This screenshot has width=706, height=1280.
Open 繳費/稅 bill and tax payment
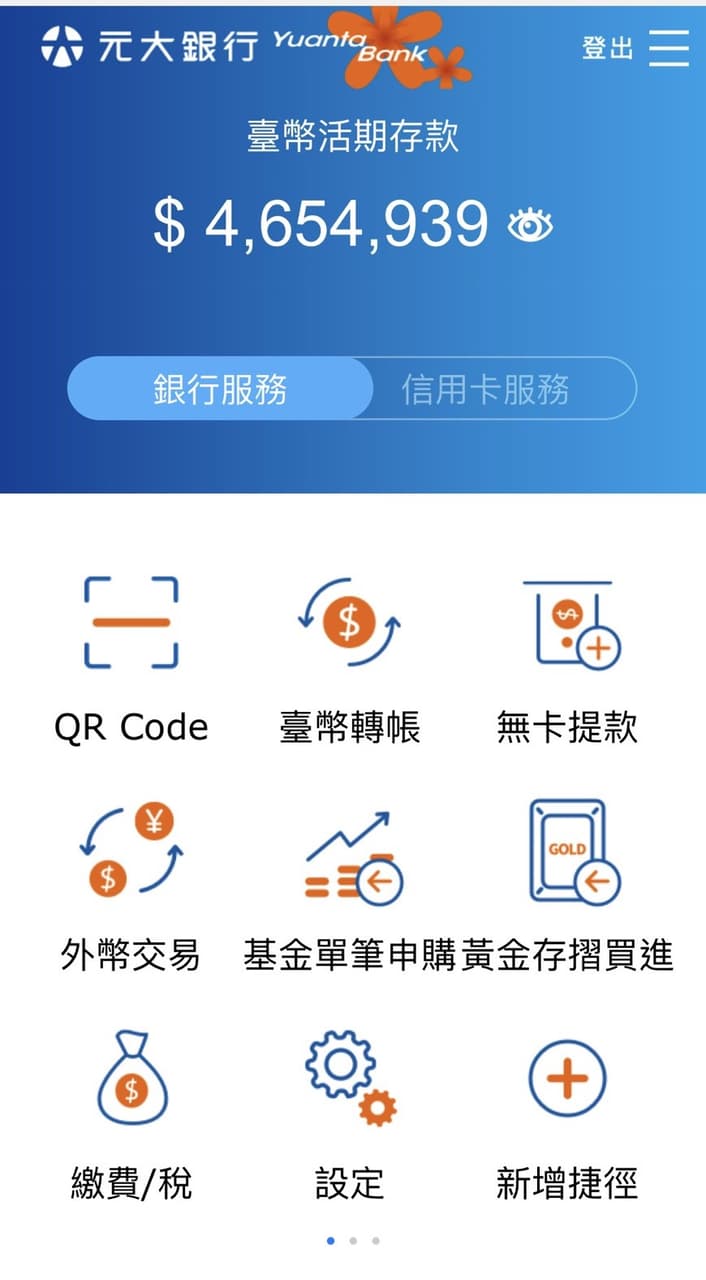coord(131,1115)
